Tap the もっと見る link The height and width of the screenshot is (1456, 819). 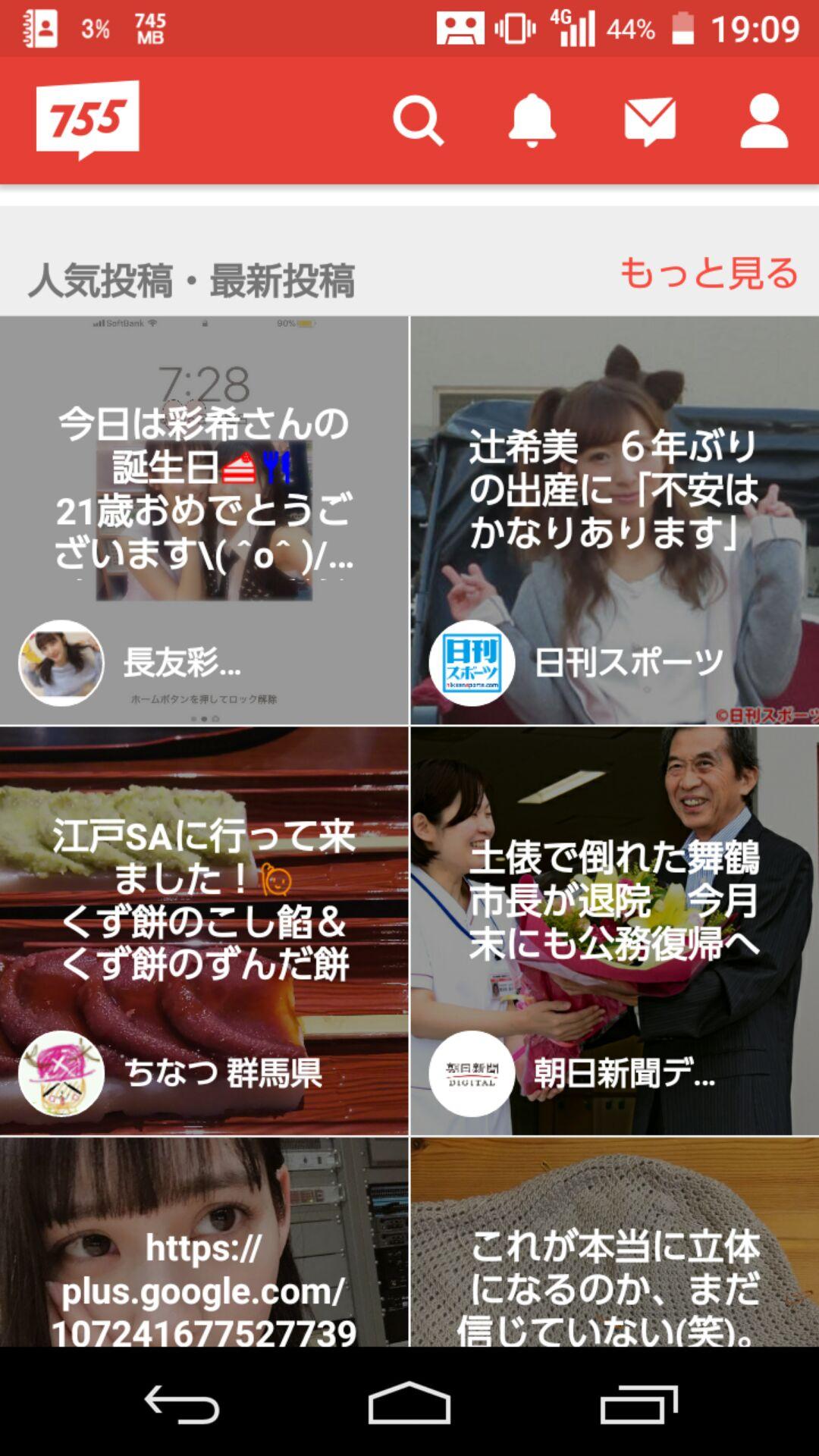708,275
